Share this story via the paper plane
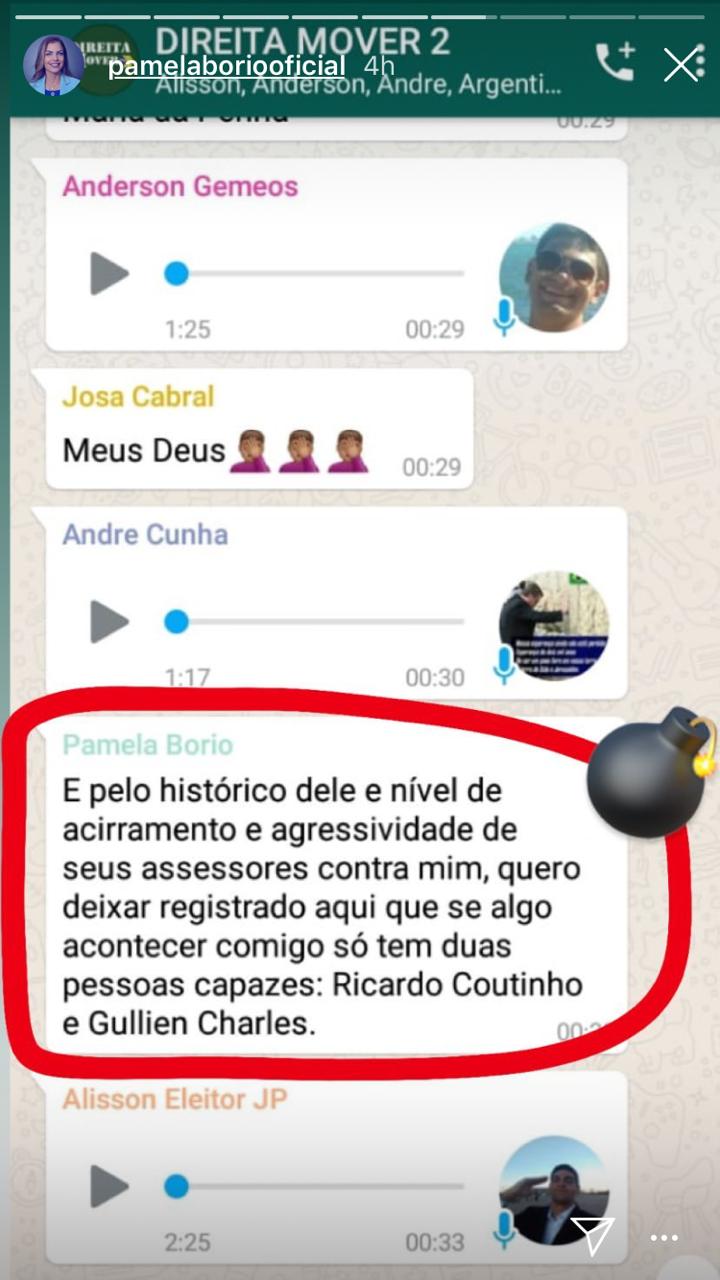The image size is (720, 1280). pyautogui.click(x=592, y=1236)
